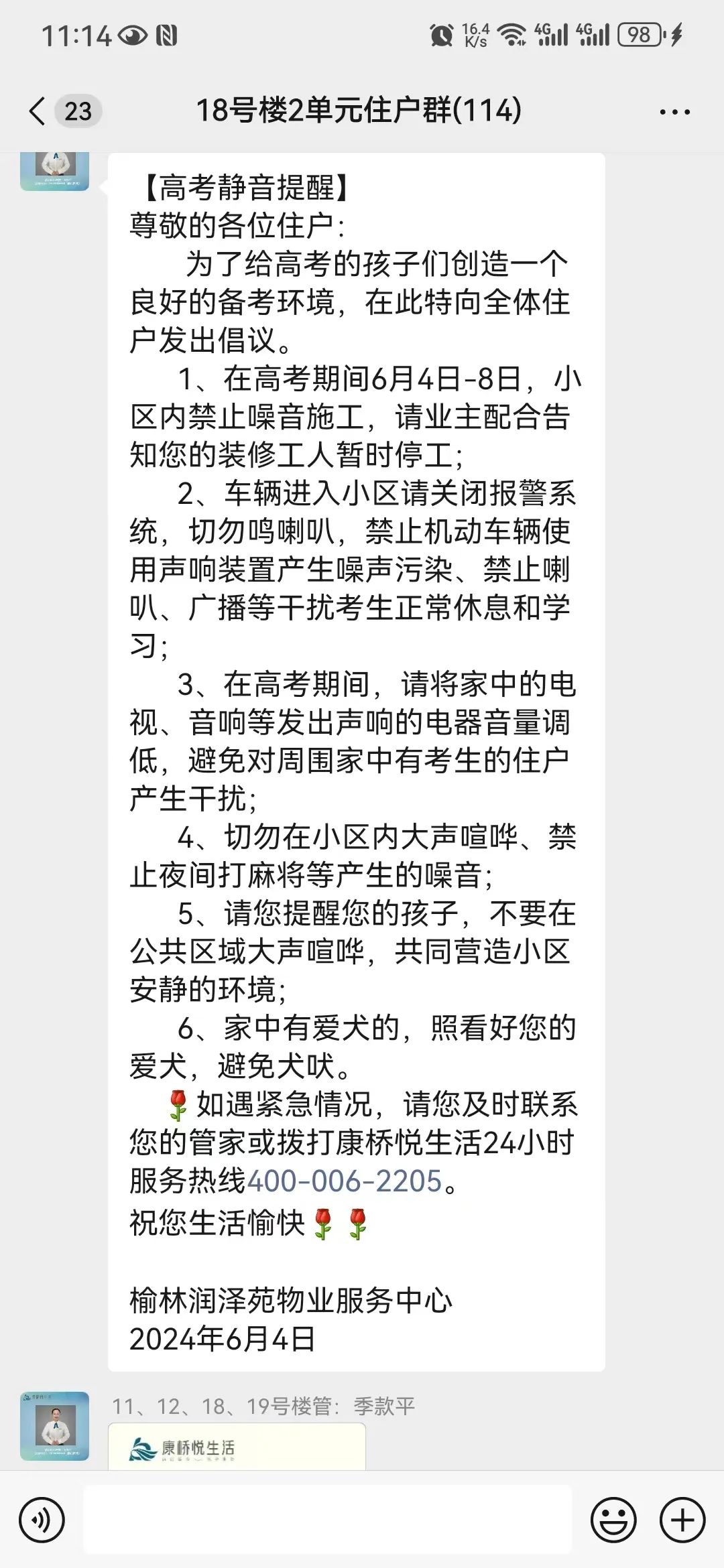Viewport: 724px width, 1568px height.
Task: Open the group chat options menu
Action: (674, 112)
